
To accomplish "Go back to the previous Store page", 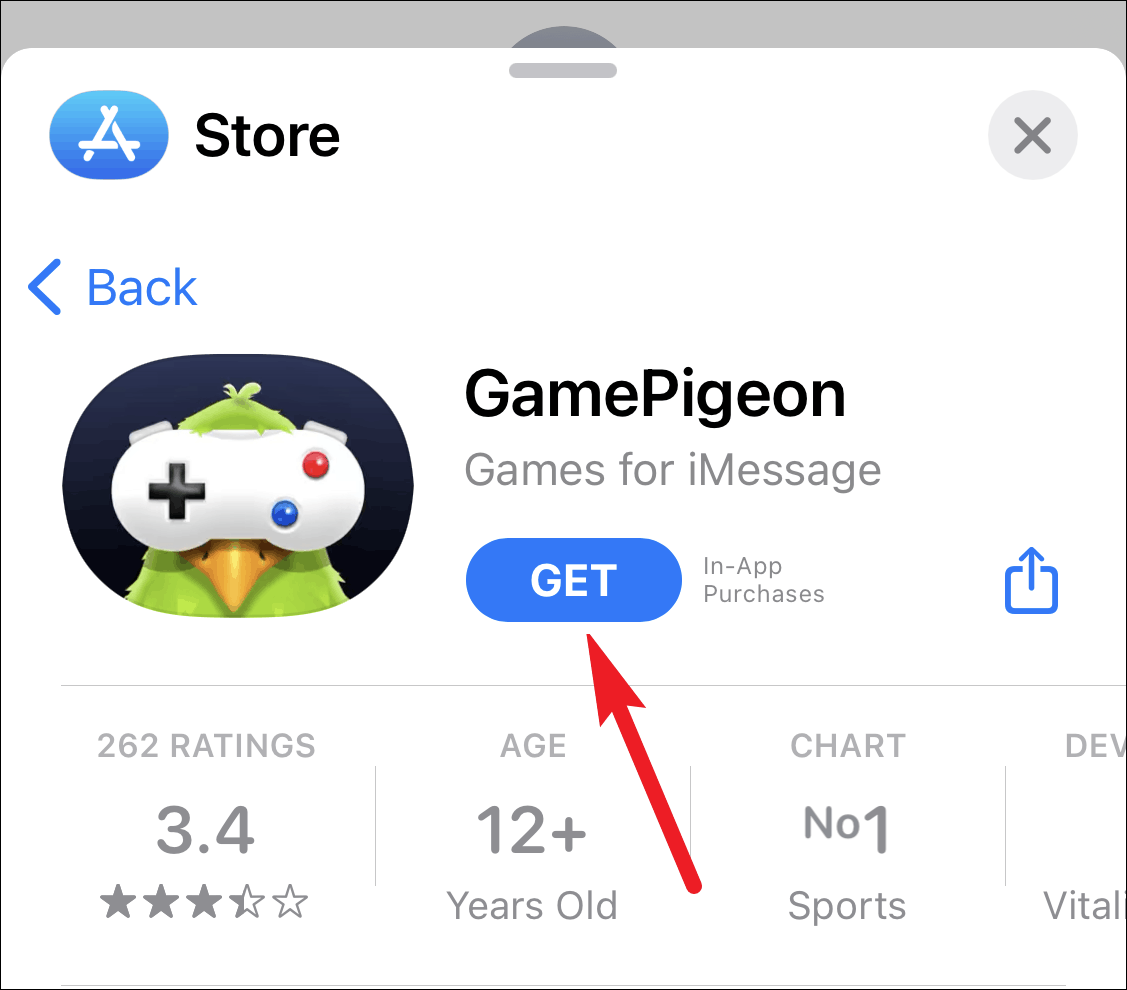I will click(113, 287).
